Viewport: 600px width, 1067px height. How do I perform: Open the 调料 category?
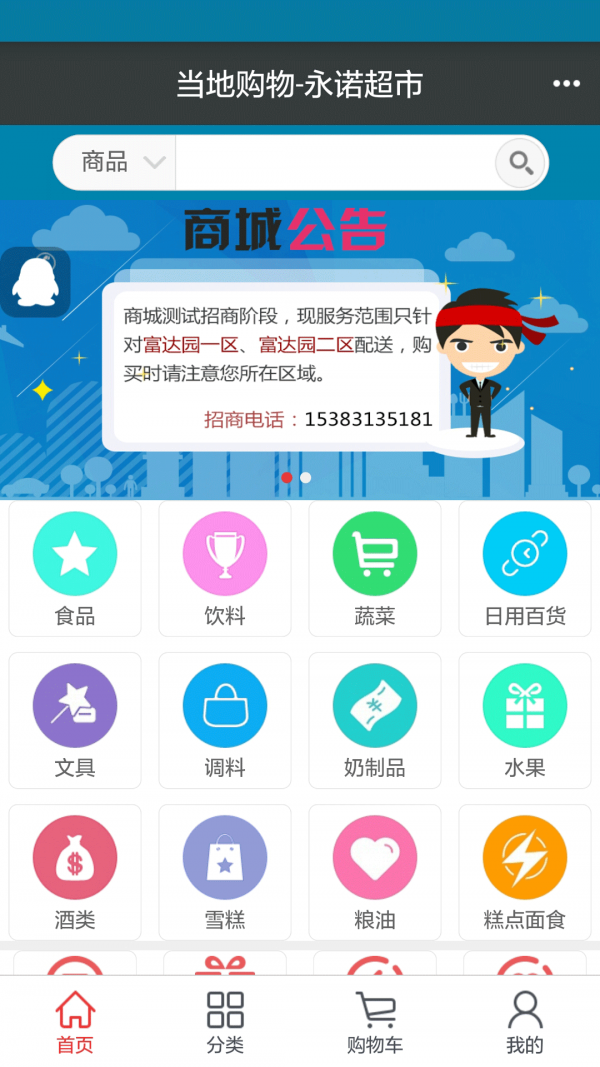coord(225,720)
